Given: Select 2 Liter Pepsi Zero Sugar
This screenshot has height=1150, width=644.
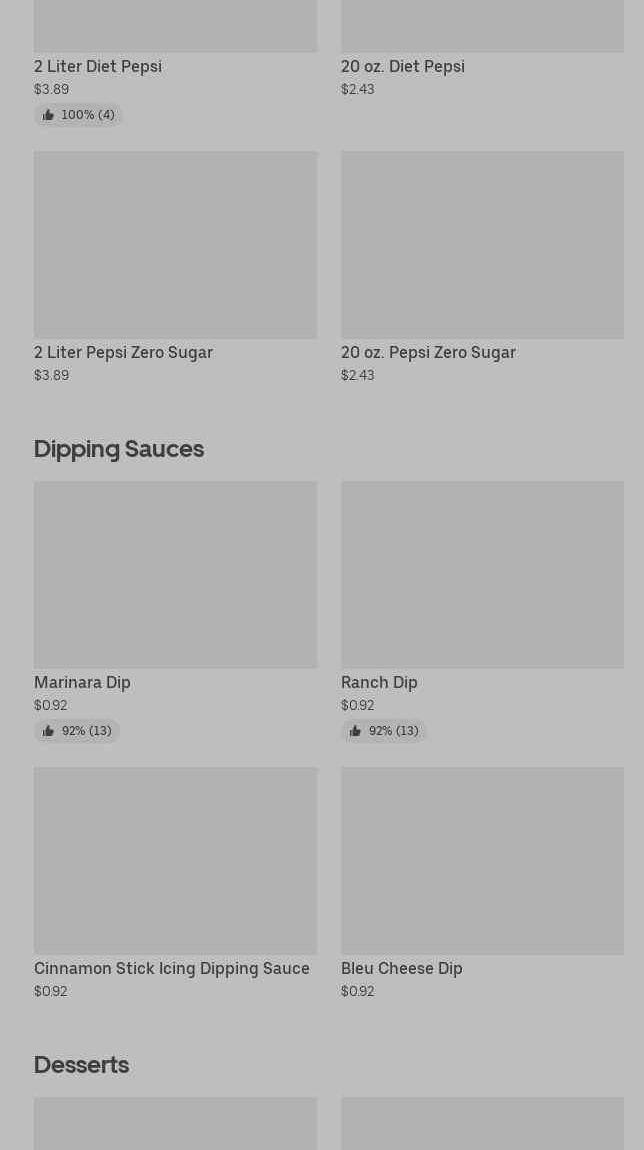Looking at the screenshot, I should [x=175, y=268].
